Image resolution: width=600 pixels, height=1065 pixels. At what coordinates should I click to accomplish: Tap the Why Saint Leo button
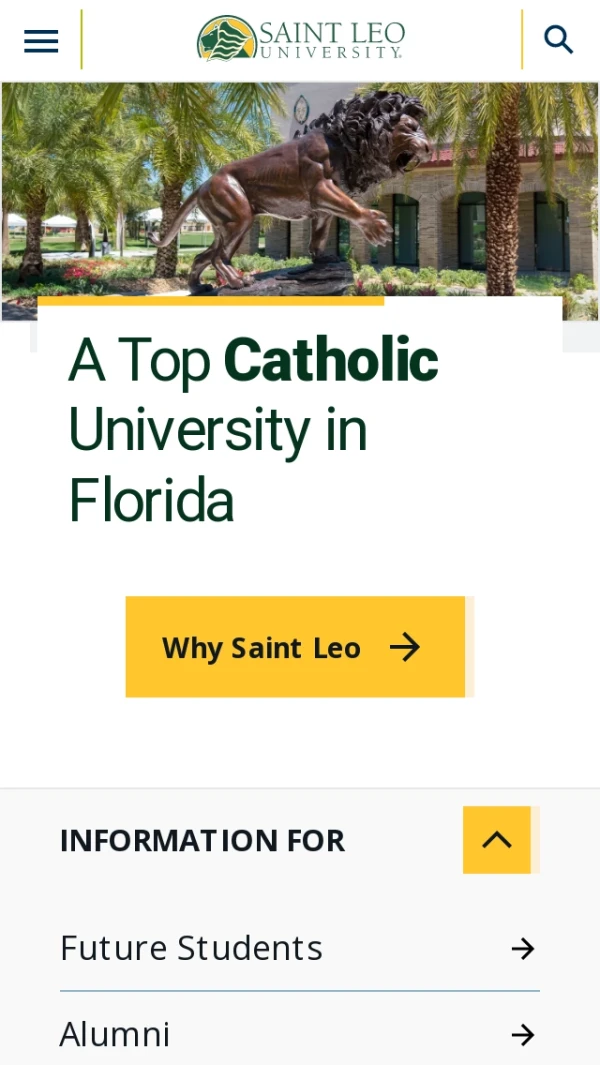tap(295, 647)
